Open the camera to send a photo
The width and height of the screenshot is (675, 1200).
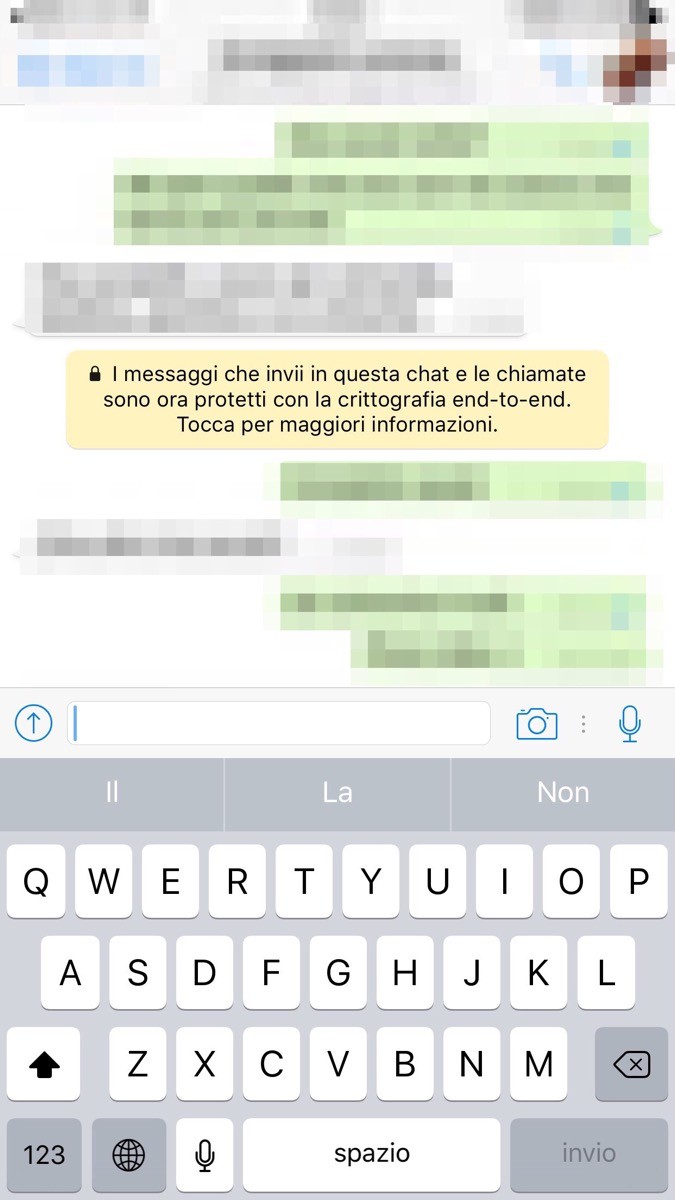537,723
